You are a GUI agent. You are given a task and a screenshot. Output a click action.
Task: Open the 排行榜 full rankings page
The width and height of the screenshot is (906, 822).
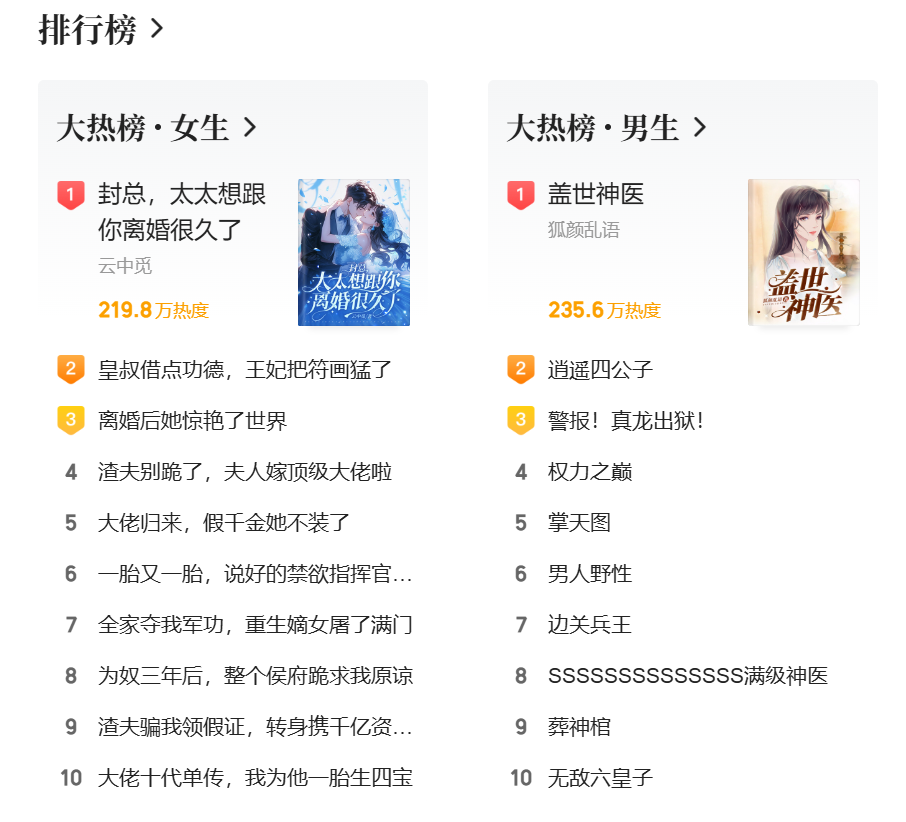click(x=100, y=29)
